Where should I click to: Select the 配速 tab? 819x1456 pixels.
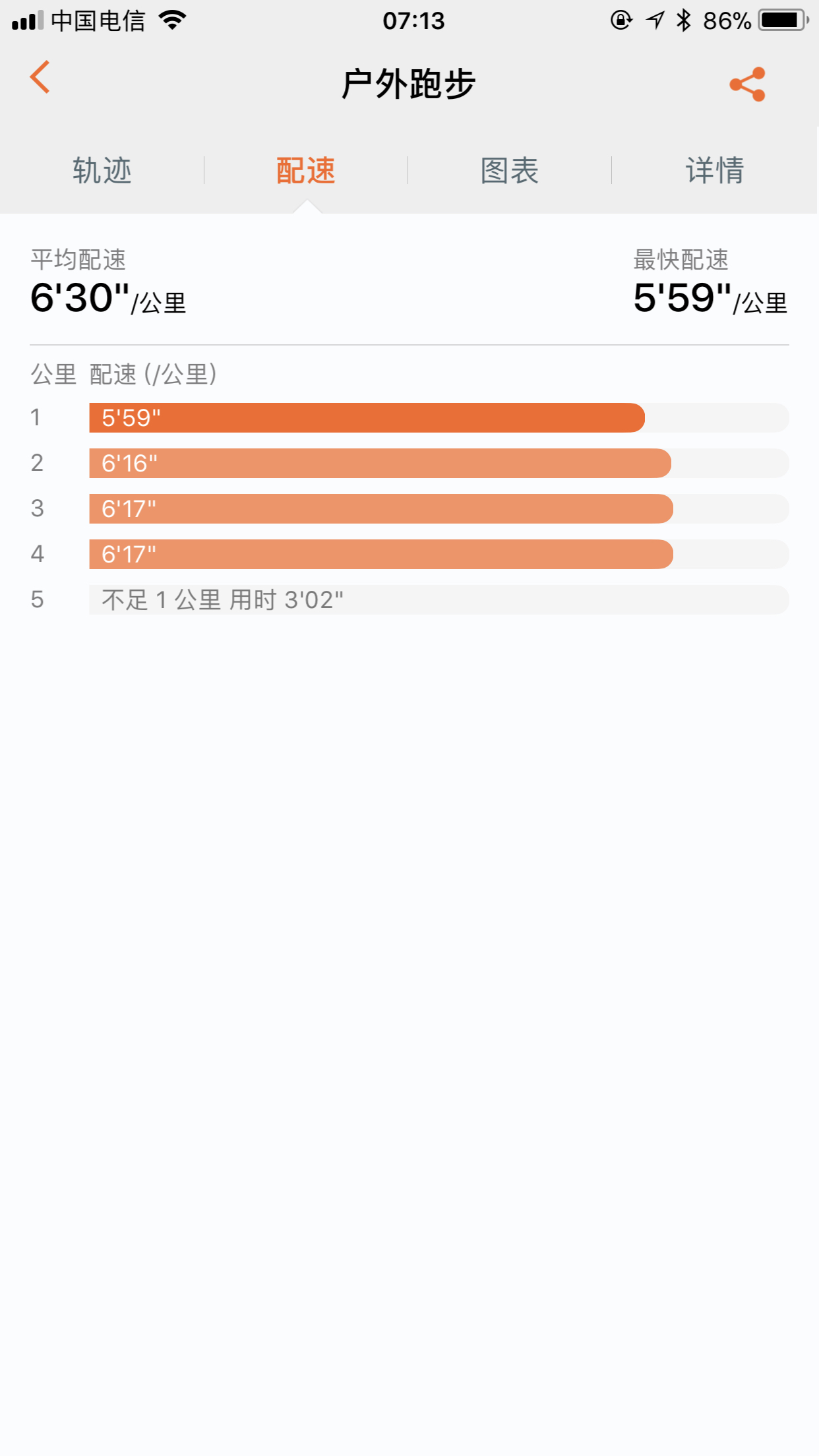point(306,171)
